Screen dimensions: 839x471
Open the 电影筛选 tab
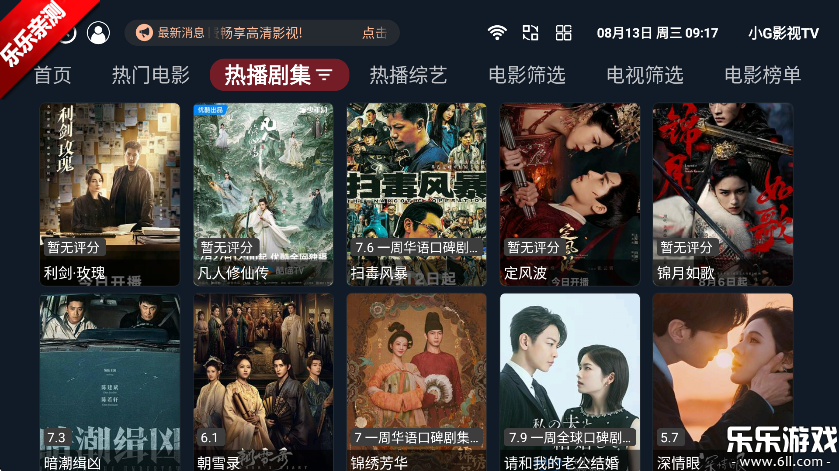[x=527, y=75]
